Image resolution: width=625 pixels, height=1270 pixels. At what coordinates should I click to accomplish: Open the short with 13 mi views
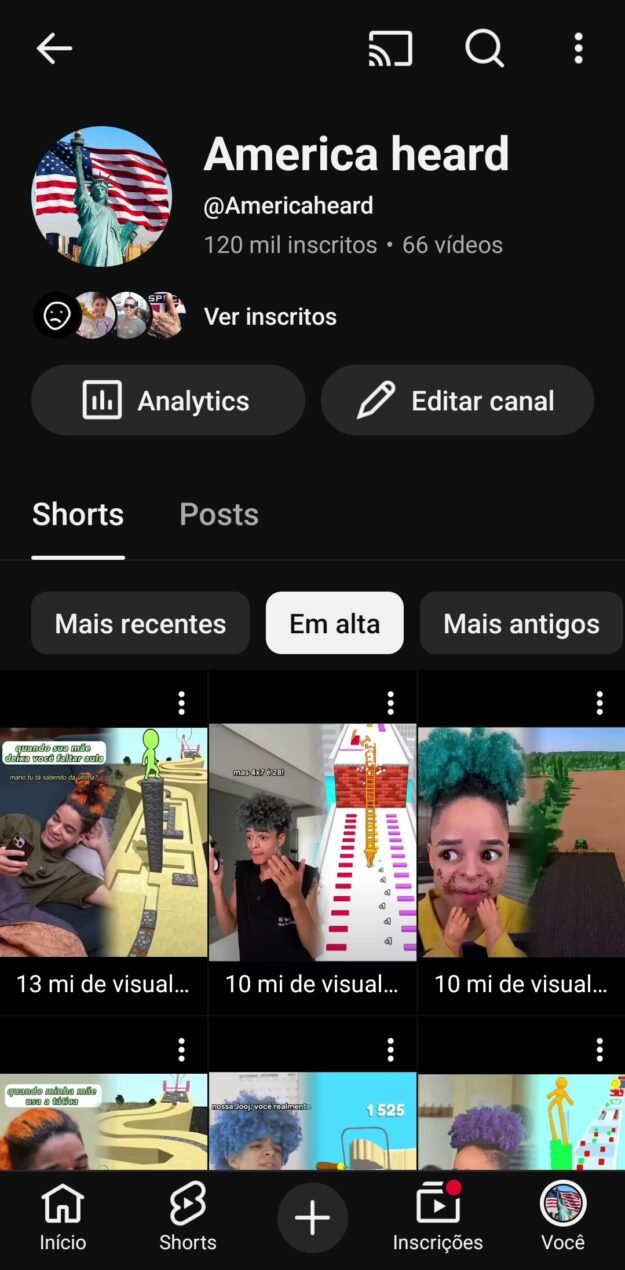point(104,842)
